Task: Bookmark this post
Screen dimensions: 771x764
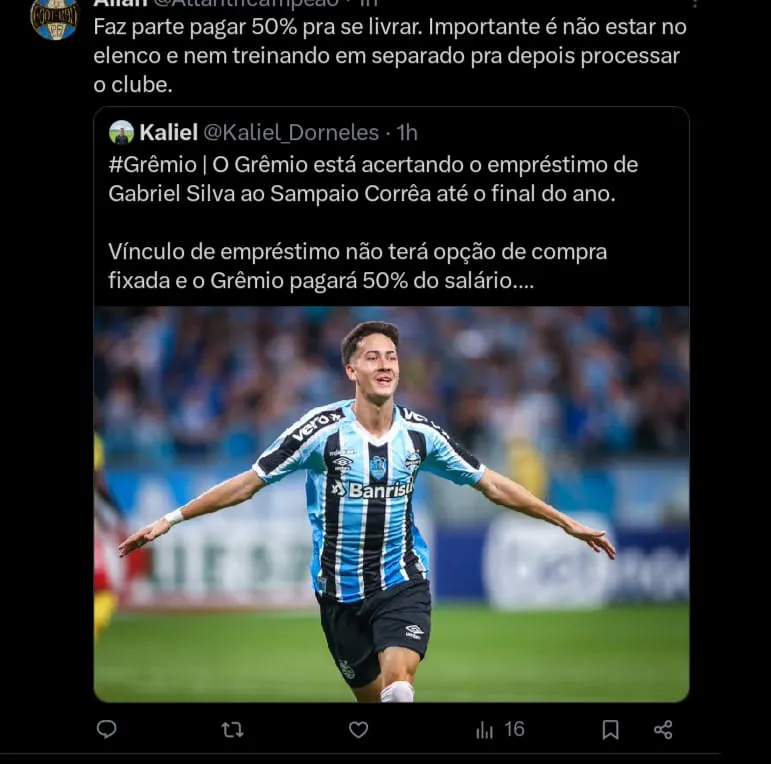Action: click(x=610, y=730)
